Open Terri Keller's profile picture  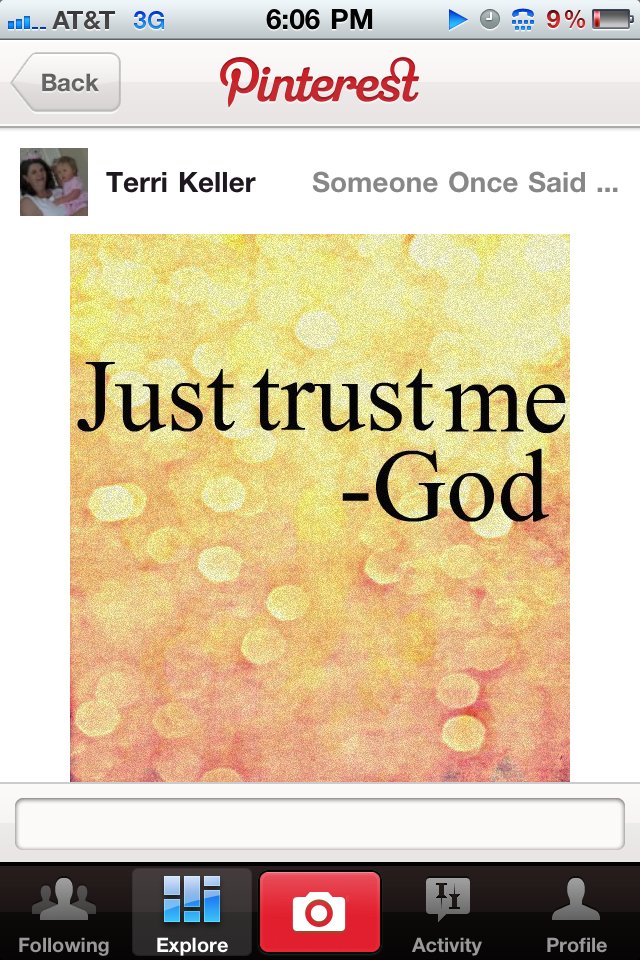coord(54,182)
